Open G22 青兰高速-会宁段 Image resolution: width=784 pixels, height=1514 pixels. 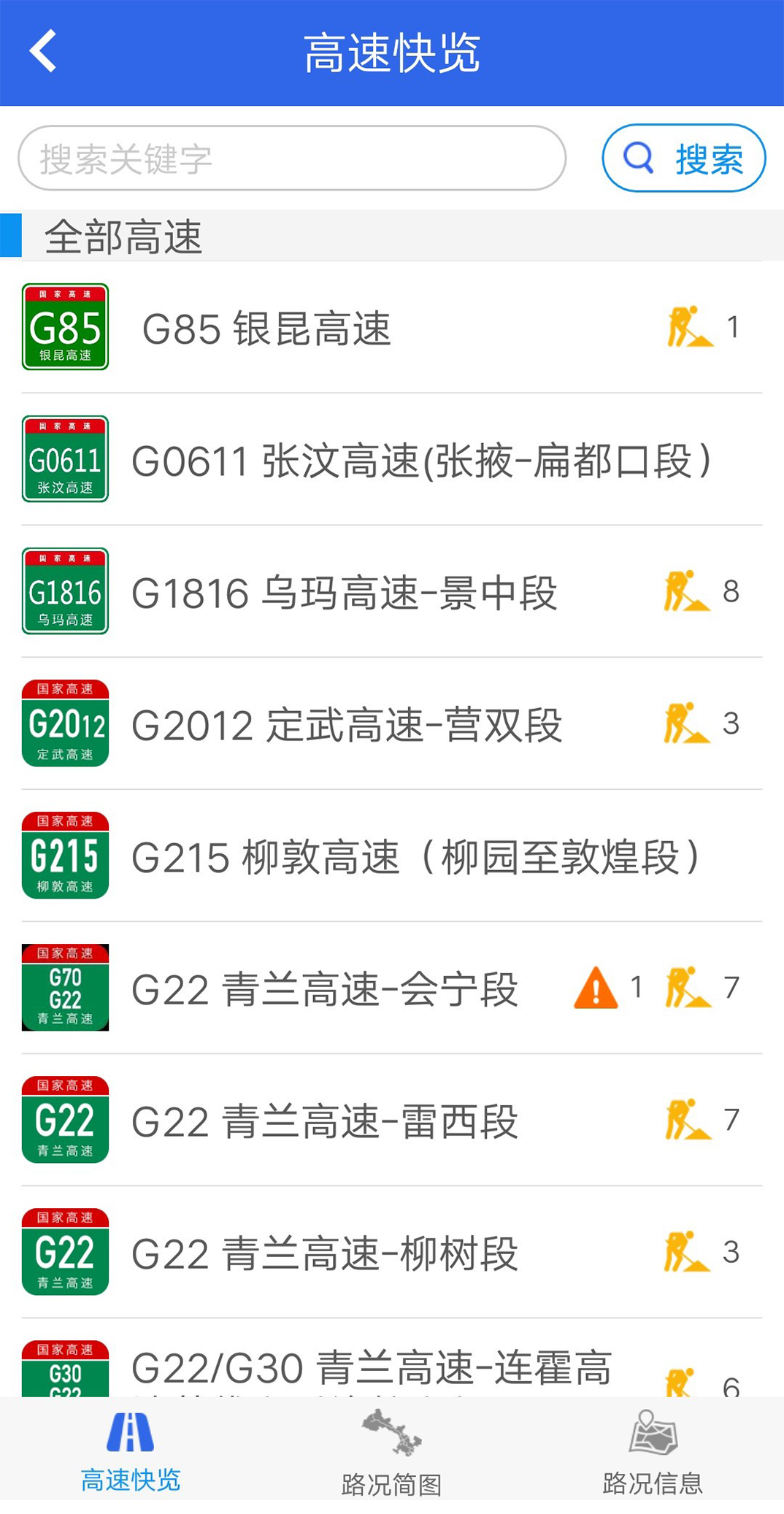[325, 988]
